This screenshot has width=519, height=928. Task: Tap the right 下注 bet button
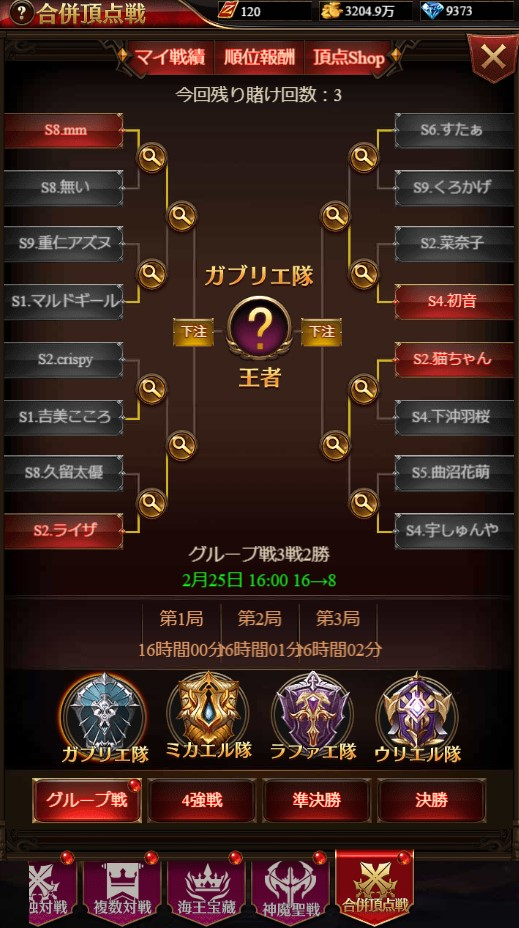tap(322, 332)
